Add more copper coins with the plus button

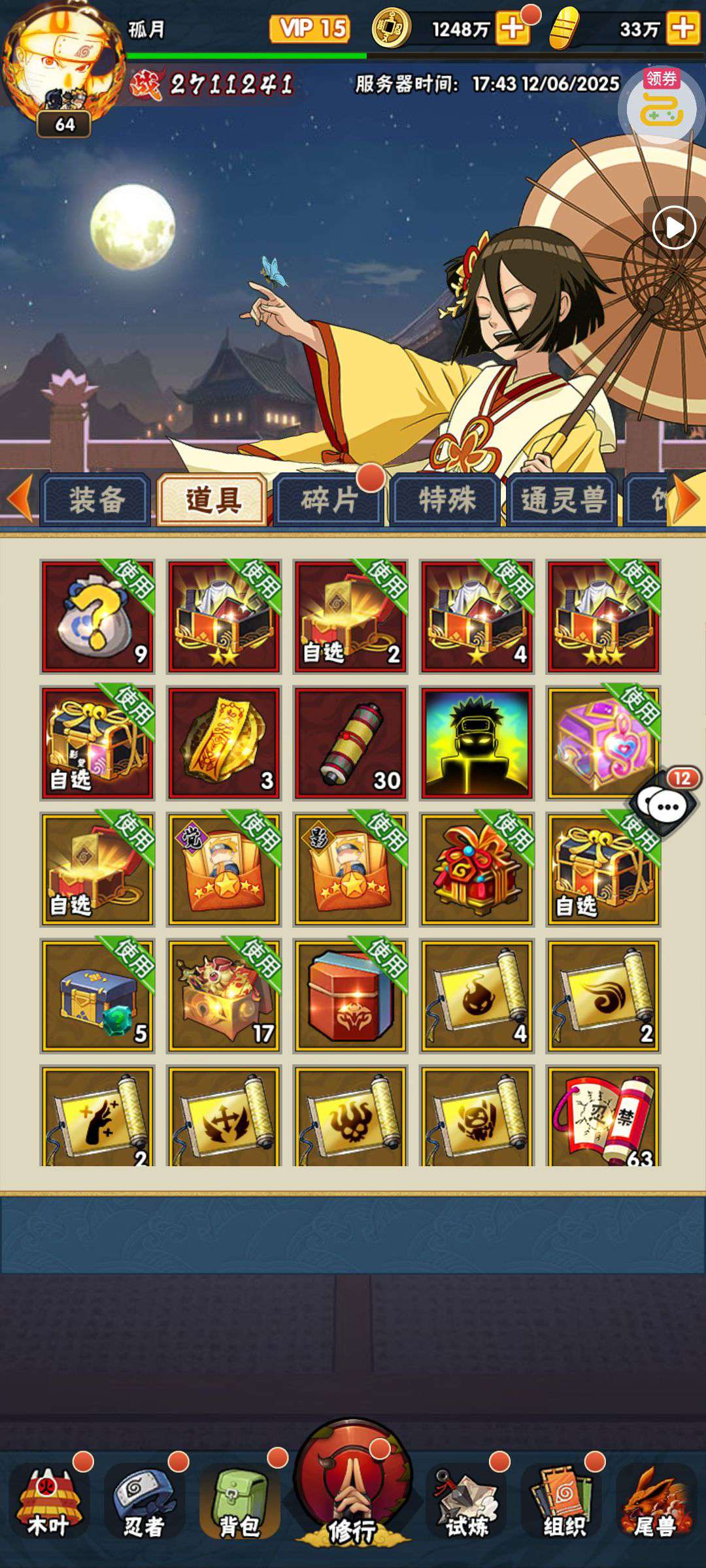coord(513,29)
